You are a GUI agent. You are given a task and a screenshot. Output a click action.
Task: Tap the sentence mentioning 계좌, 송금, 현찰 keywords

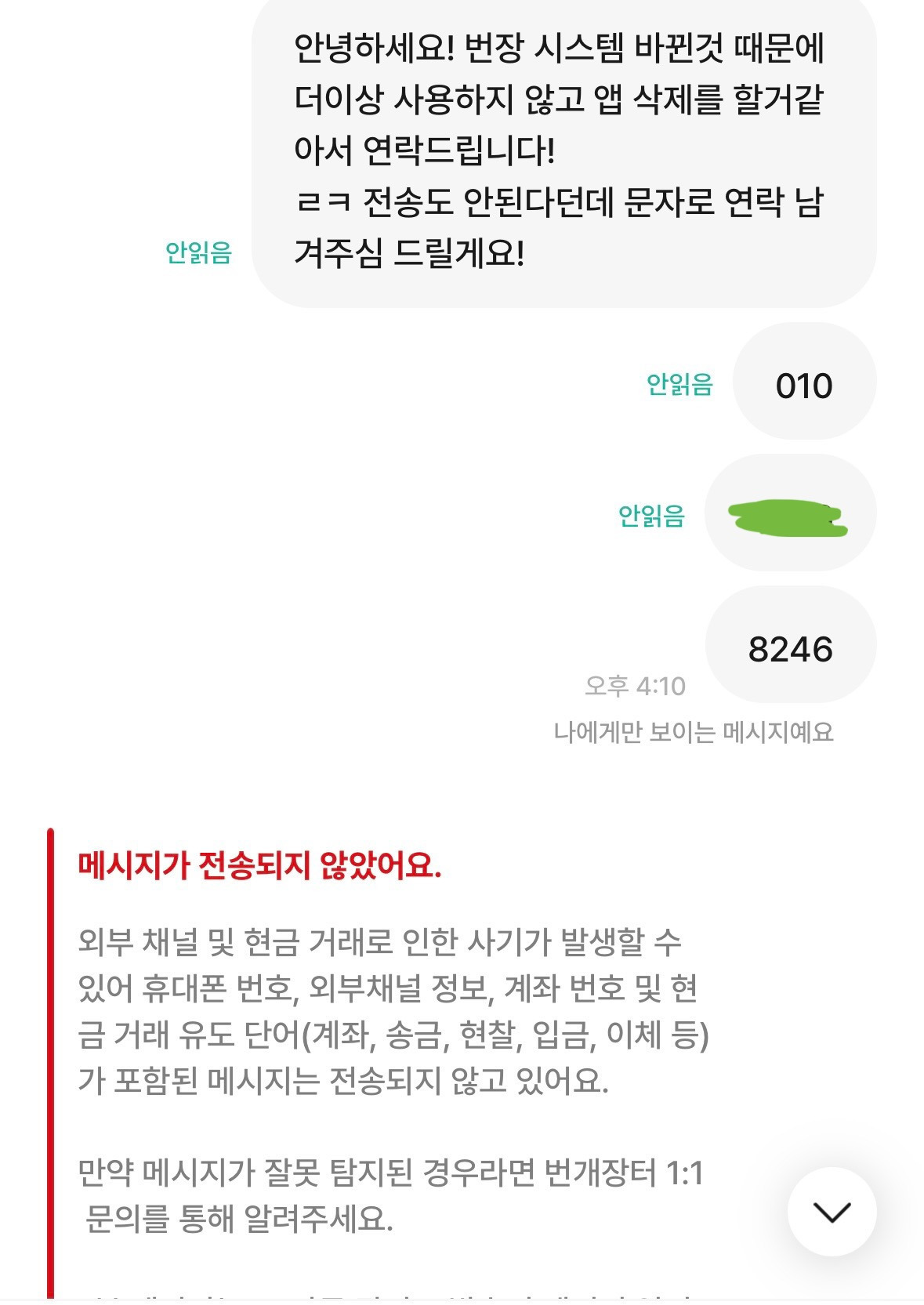(x=392, y=1035)
